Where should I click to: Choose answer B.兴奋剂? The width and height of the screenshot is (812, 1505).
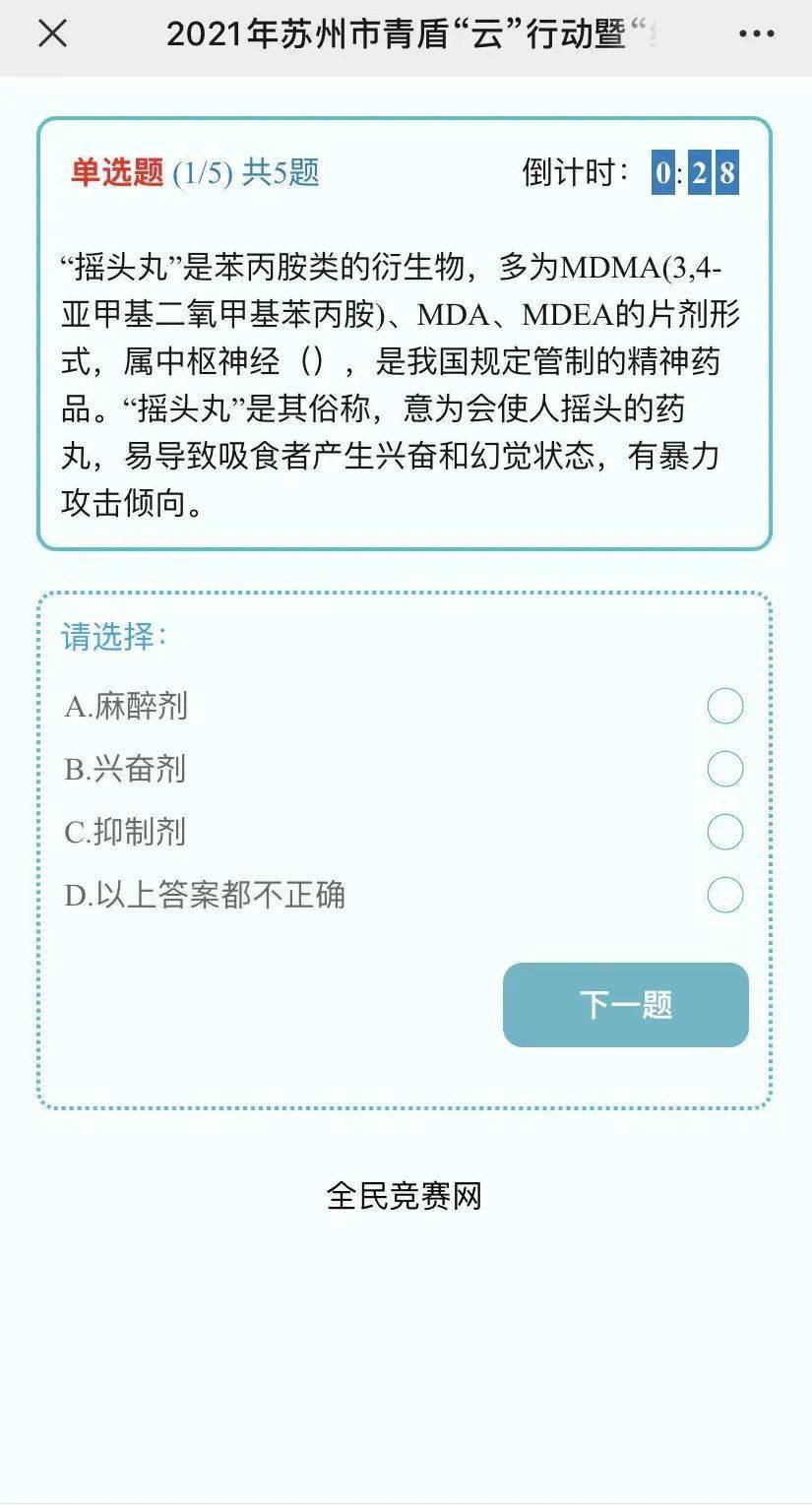[x=724, y=770]
